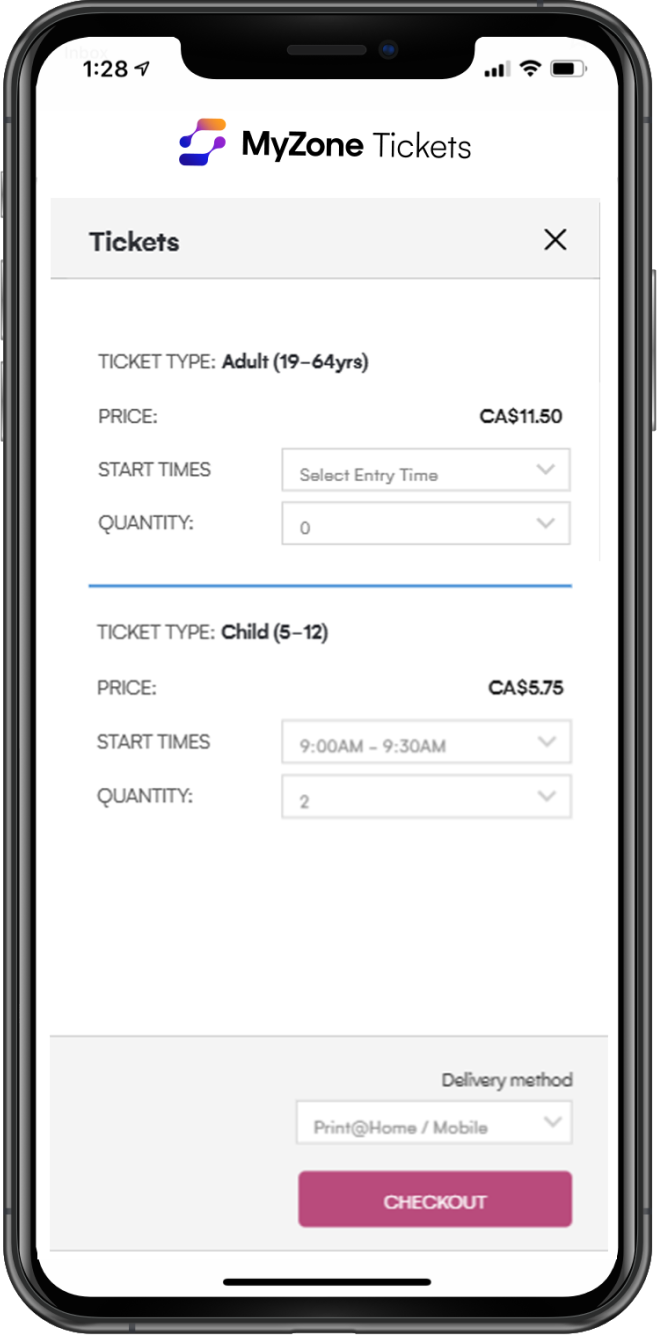Viewport: 657px width, 1335px height.
Task: Change the Child ticket quantity
Action: point(426,796)
